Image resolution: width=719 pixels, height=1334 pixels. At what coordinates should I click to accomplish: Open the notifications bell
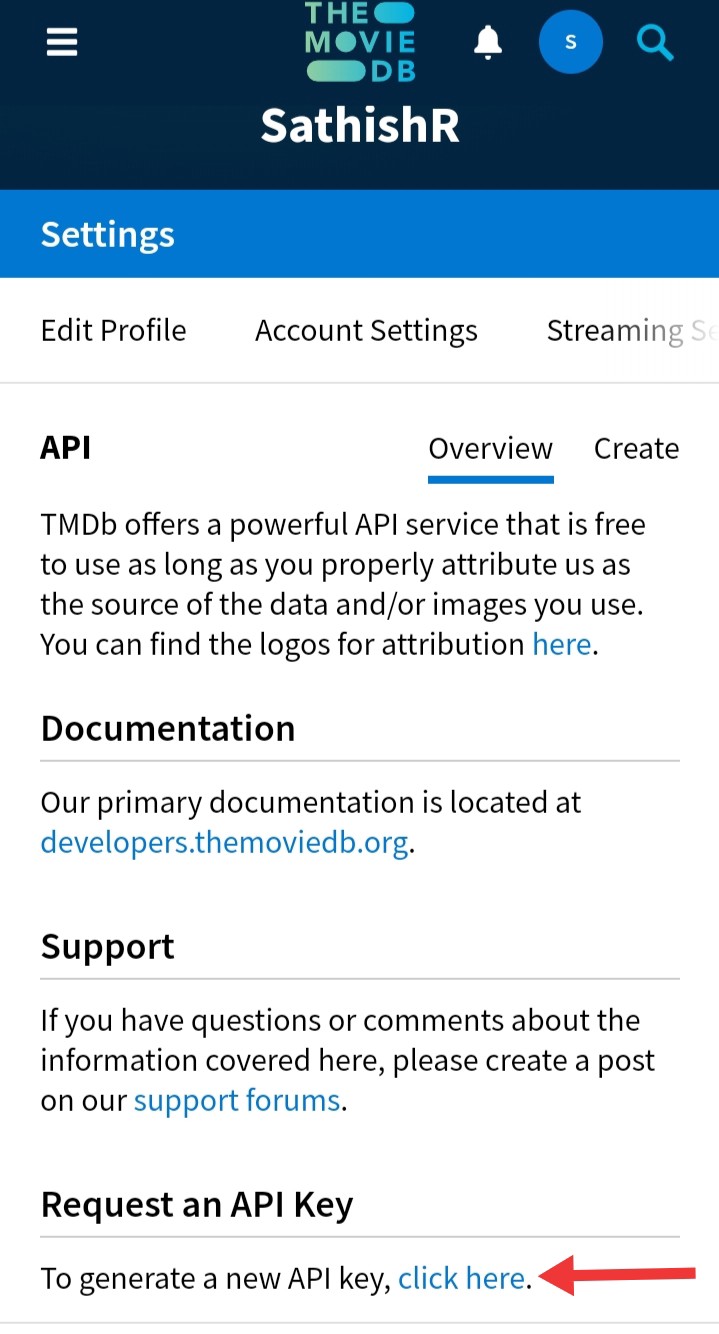[488, 42]
